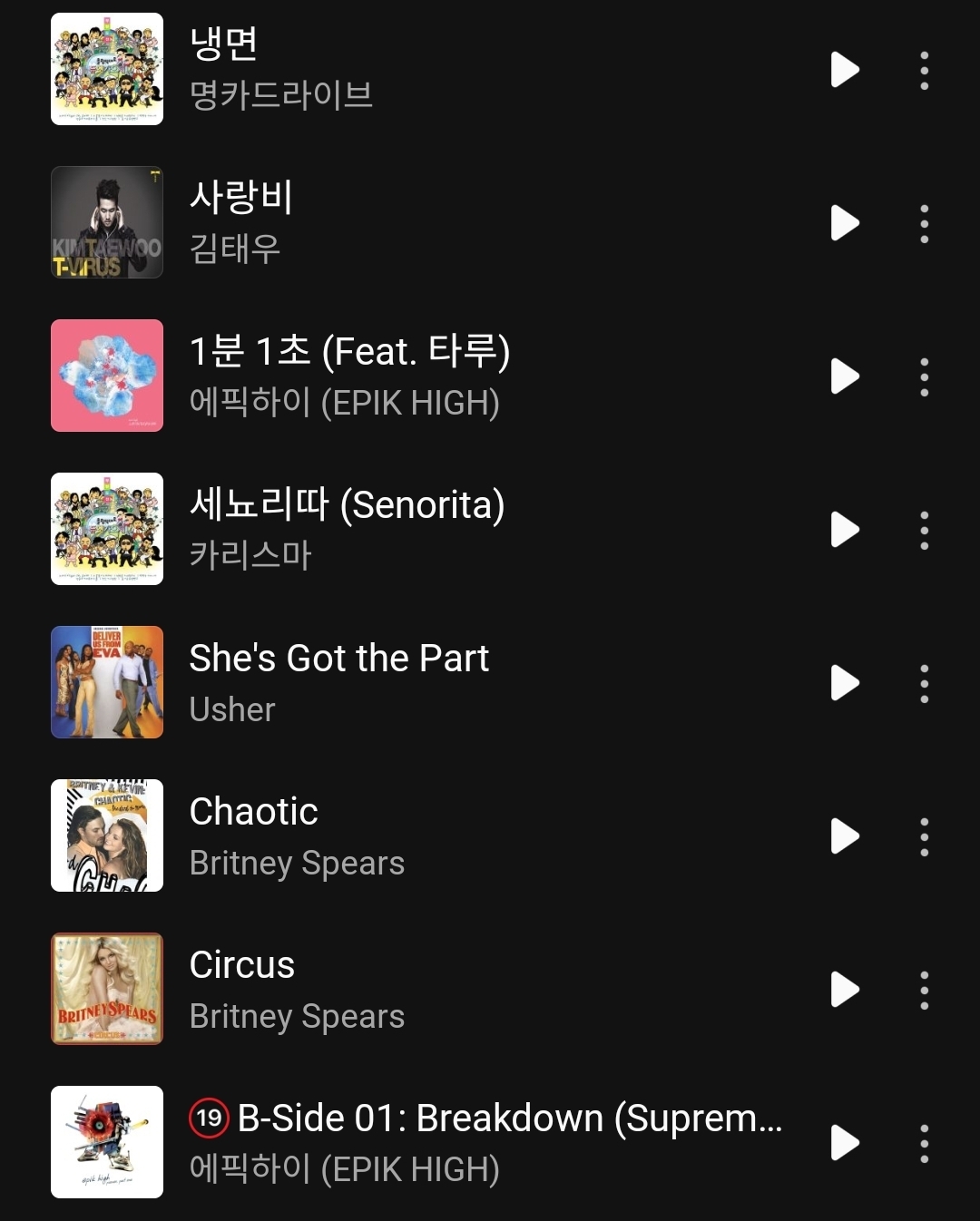This screenshot has height=1221, width=980.
Task: Open more options for 냉면
Action: pyautogui.click(x=924, y=70)
